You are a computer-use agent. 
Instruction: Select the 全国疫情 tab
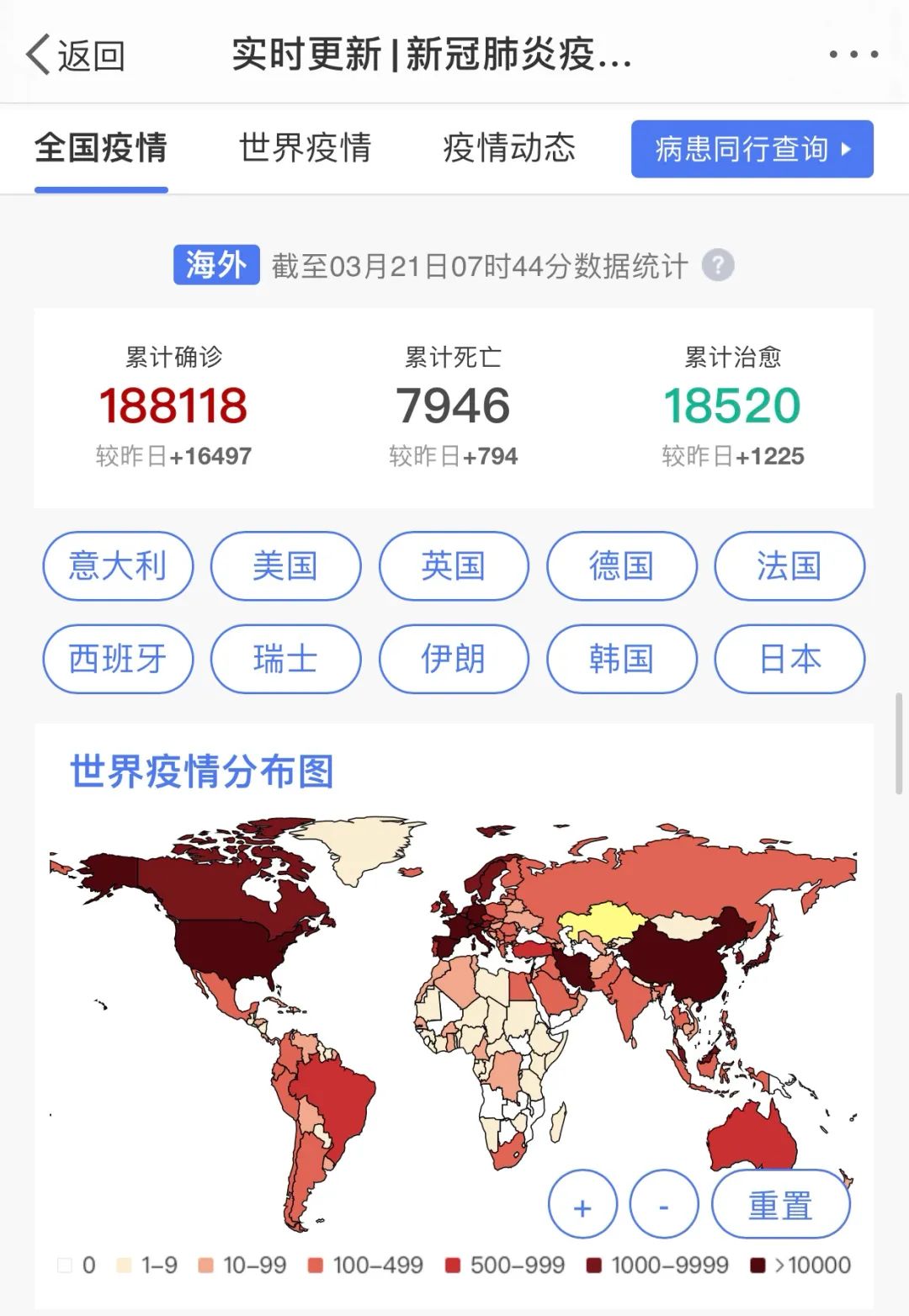101,148
